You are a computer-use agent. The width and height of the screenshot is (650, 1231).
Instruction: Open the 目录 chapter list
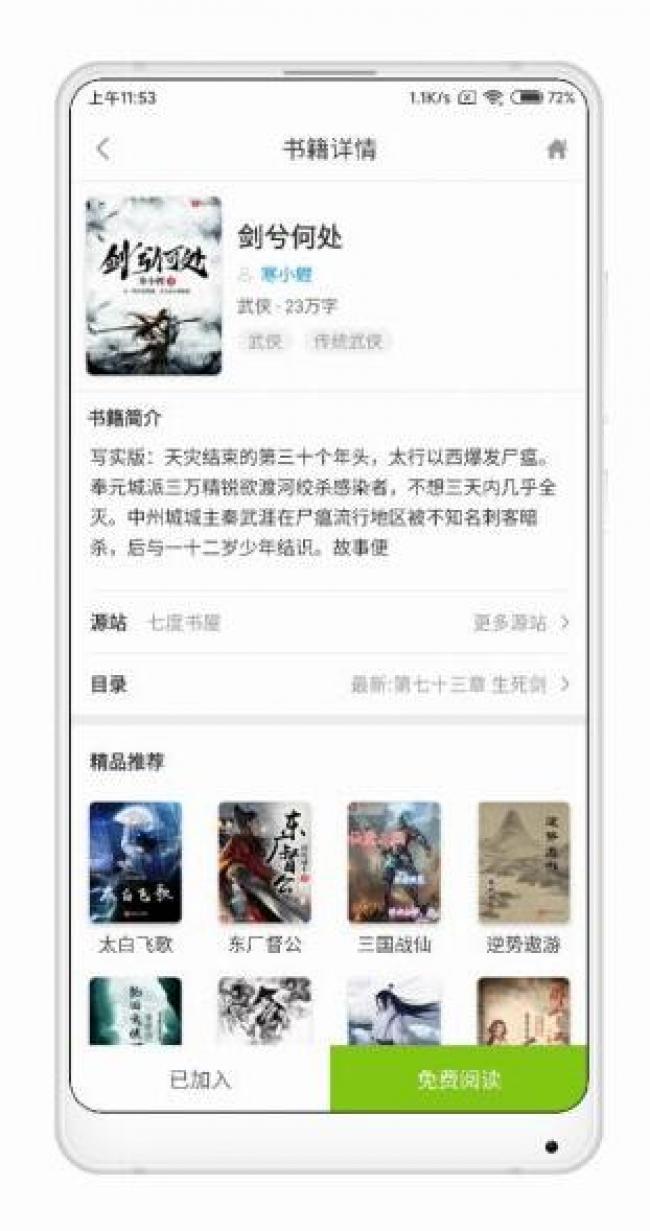[x=329, y=685]
